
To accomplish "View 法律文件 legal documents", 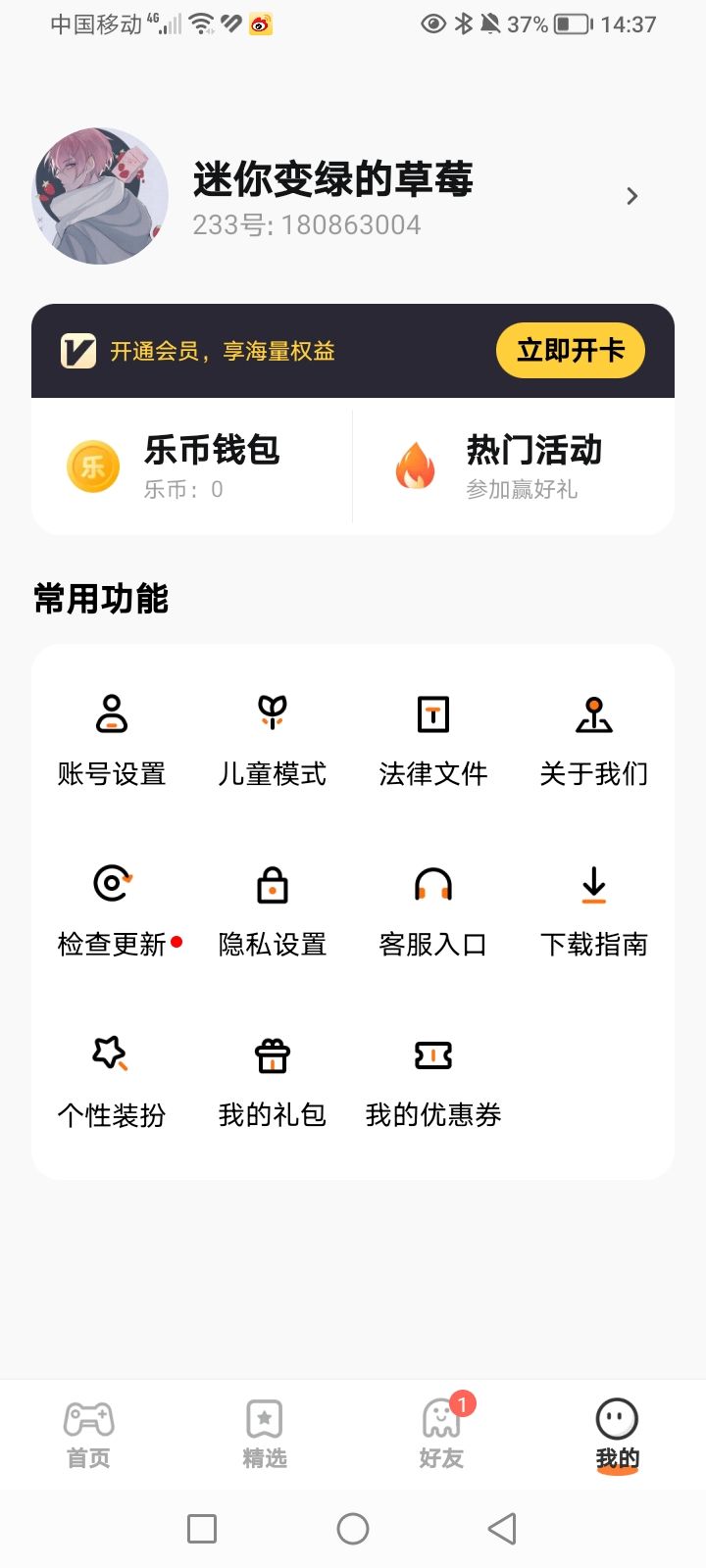I will pos(432,740).
